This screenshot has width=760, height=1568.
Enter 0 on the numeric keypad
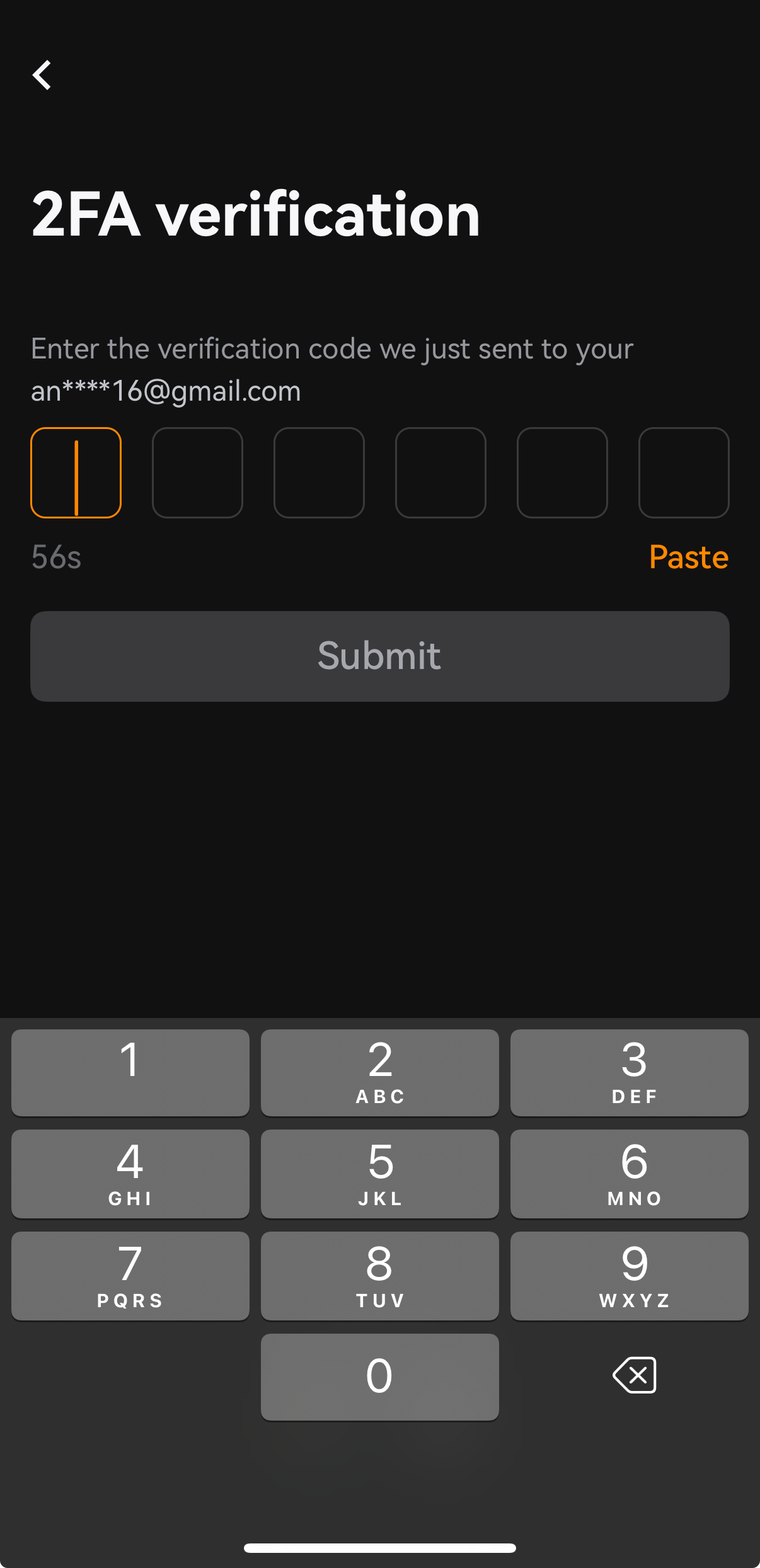pyautogui.click(x=380, y=1376)
